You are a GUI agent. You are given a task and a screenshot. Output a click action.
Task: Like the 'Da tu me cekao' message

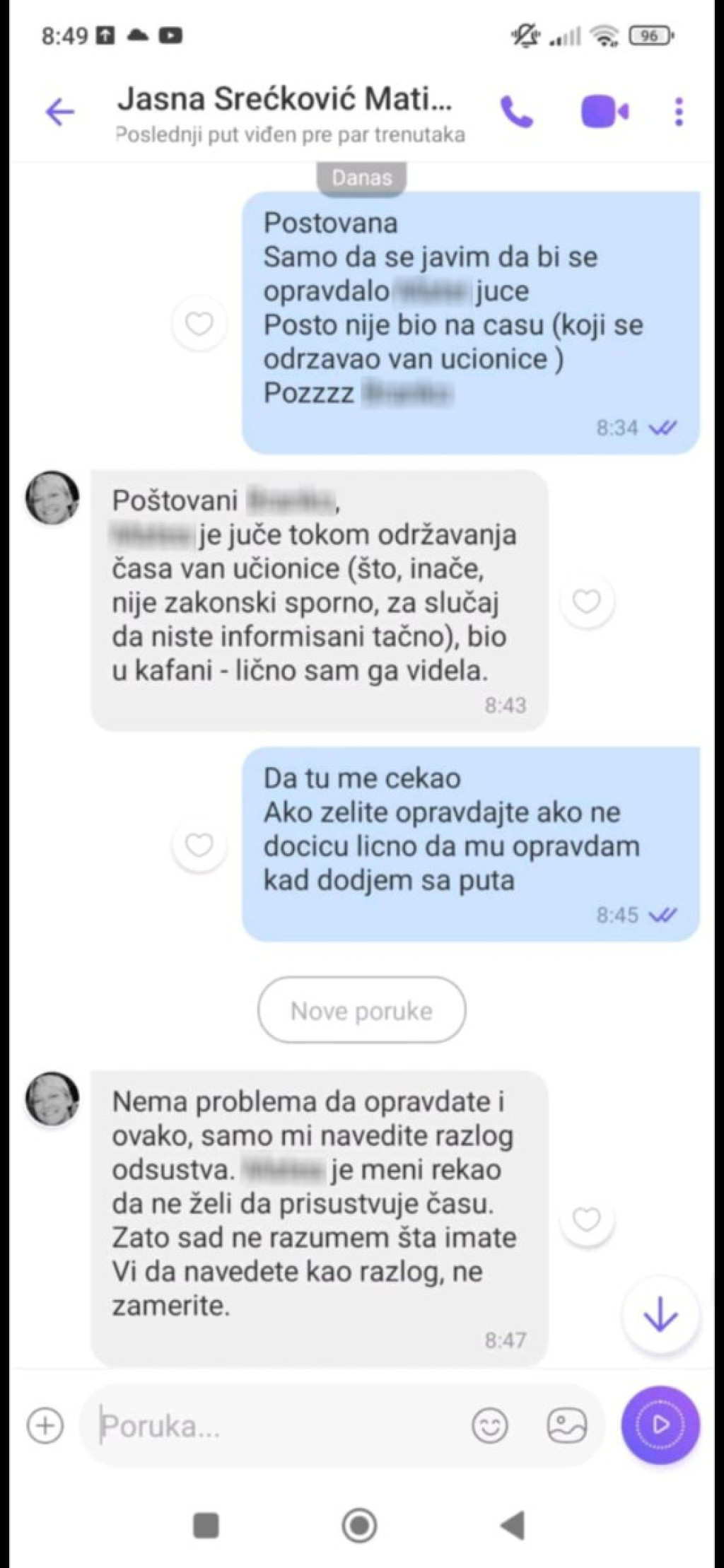[199, 845]
